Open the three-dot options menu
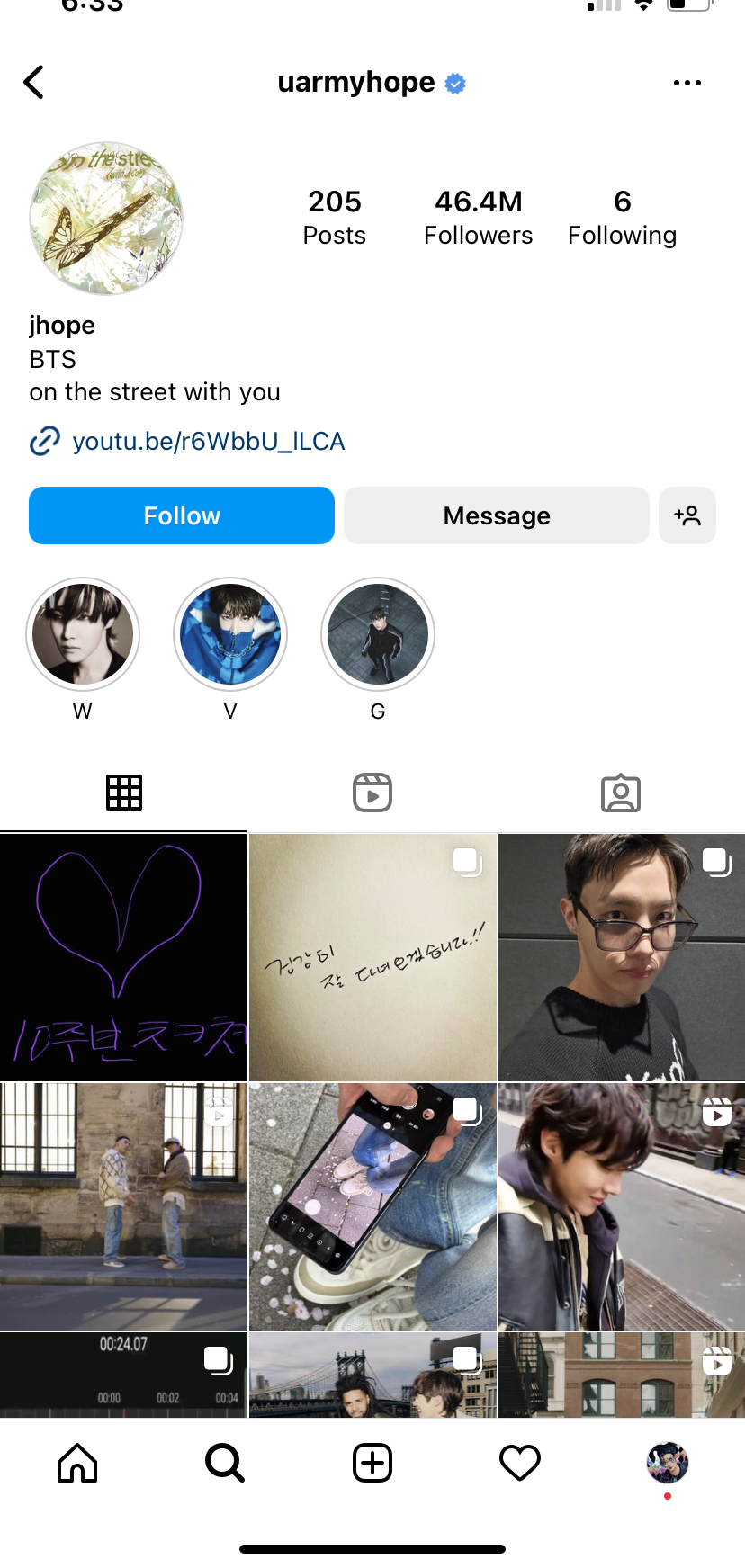Viewport: 745px width, 1568px height. pyautogui.click(x=687, y=83)
